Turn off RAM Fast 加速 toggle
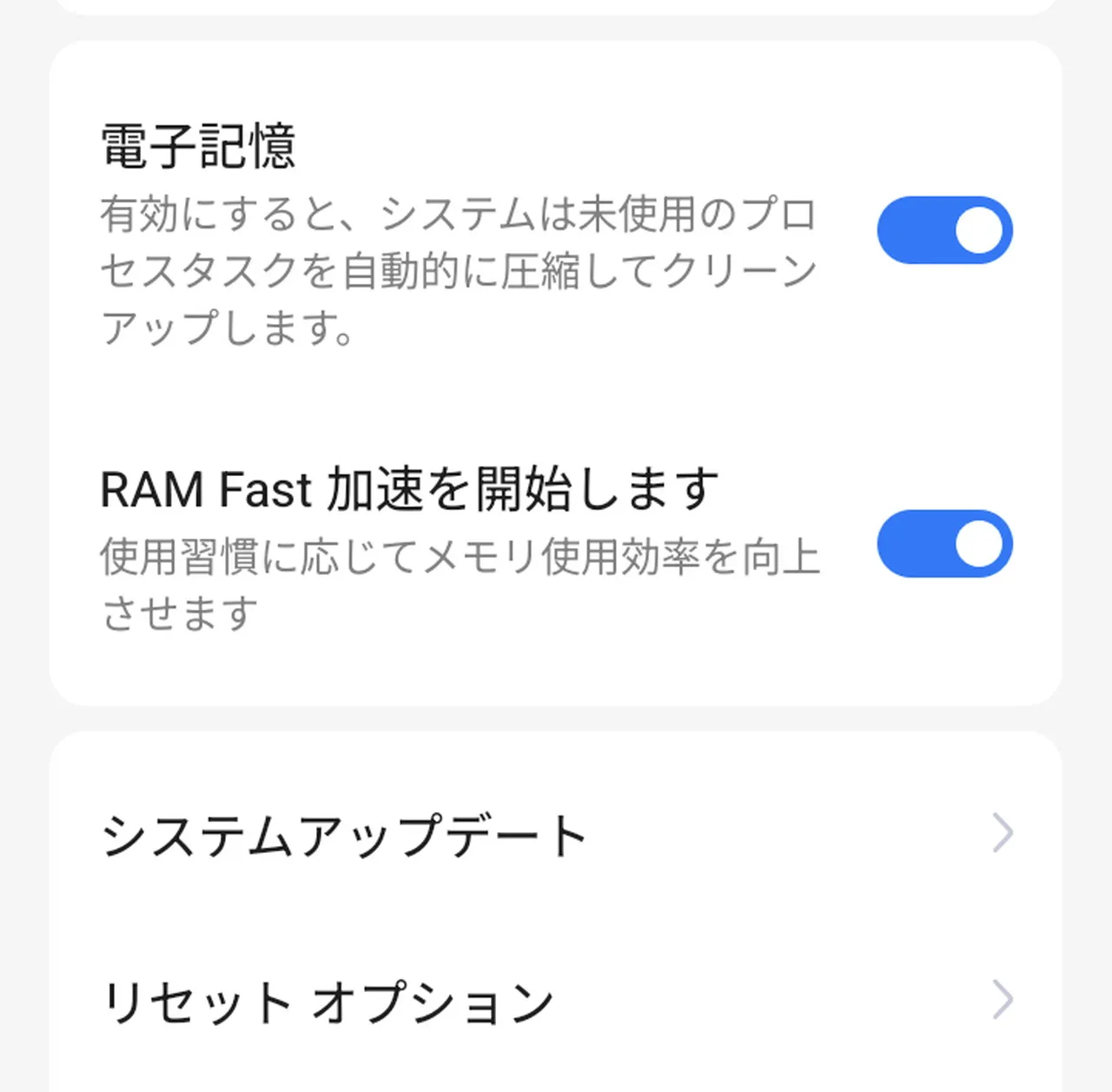 [x=944, y=544]
